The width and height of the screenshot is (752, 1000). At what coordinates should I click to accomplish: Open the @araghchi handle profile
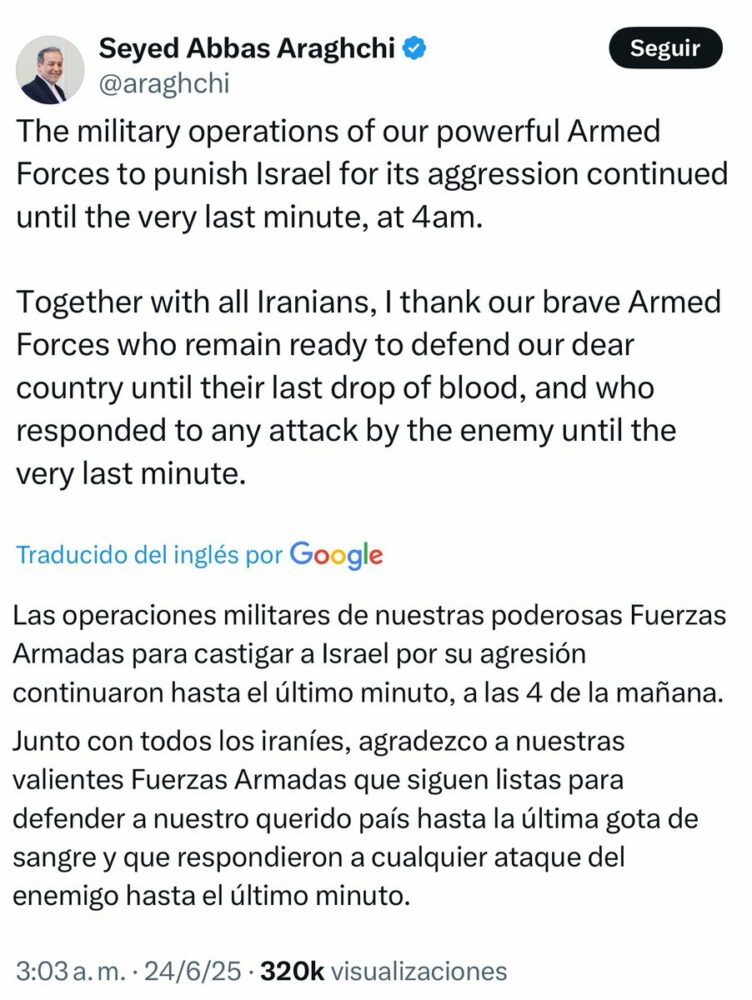(x=163, y=84)
